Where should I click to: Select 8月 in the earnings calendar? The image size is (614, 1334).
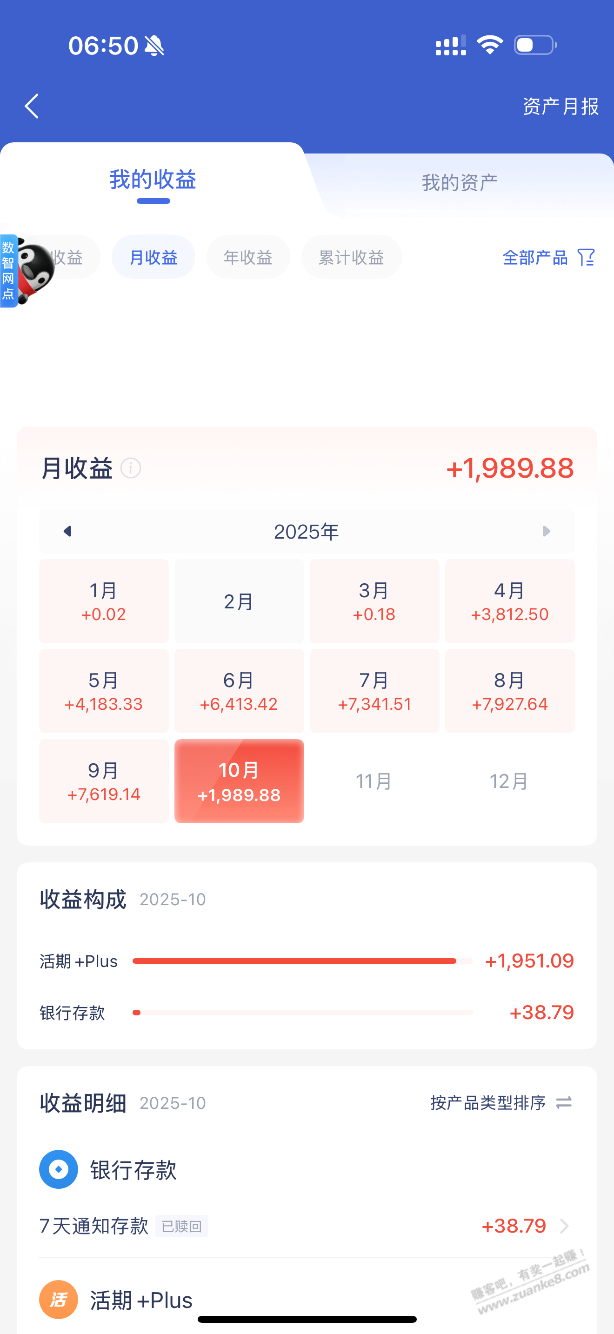pyautogui.click(x=509, y=691)
